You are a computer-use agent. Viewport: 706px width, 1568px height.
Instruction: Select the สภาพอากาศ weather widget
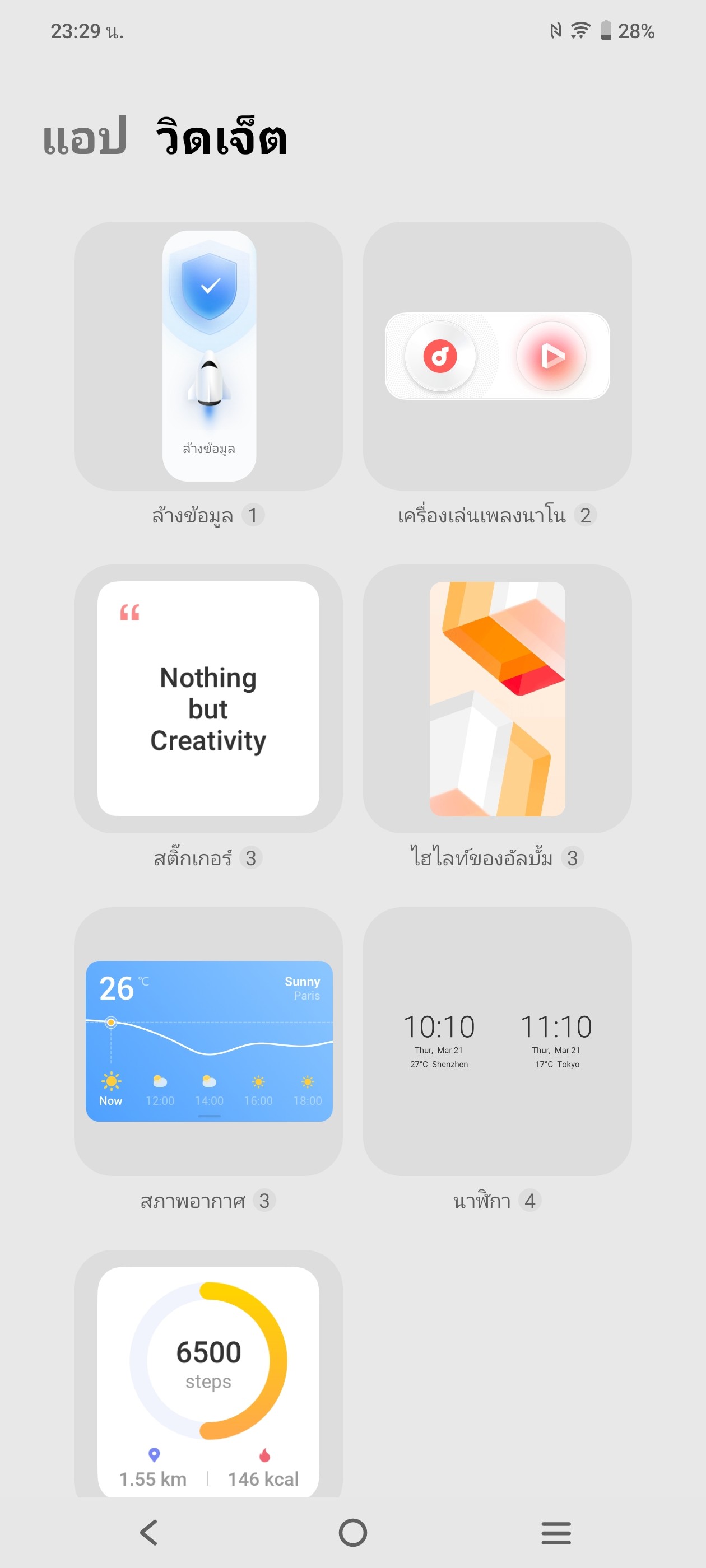click(x=208, y=1042)
